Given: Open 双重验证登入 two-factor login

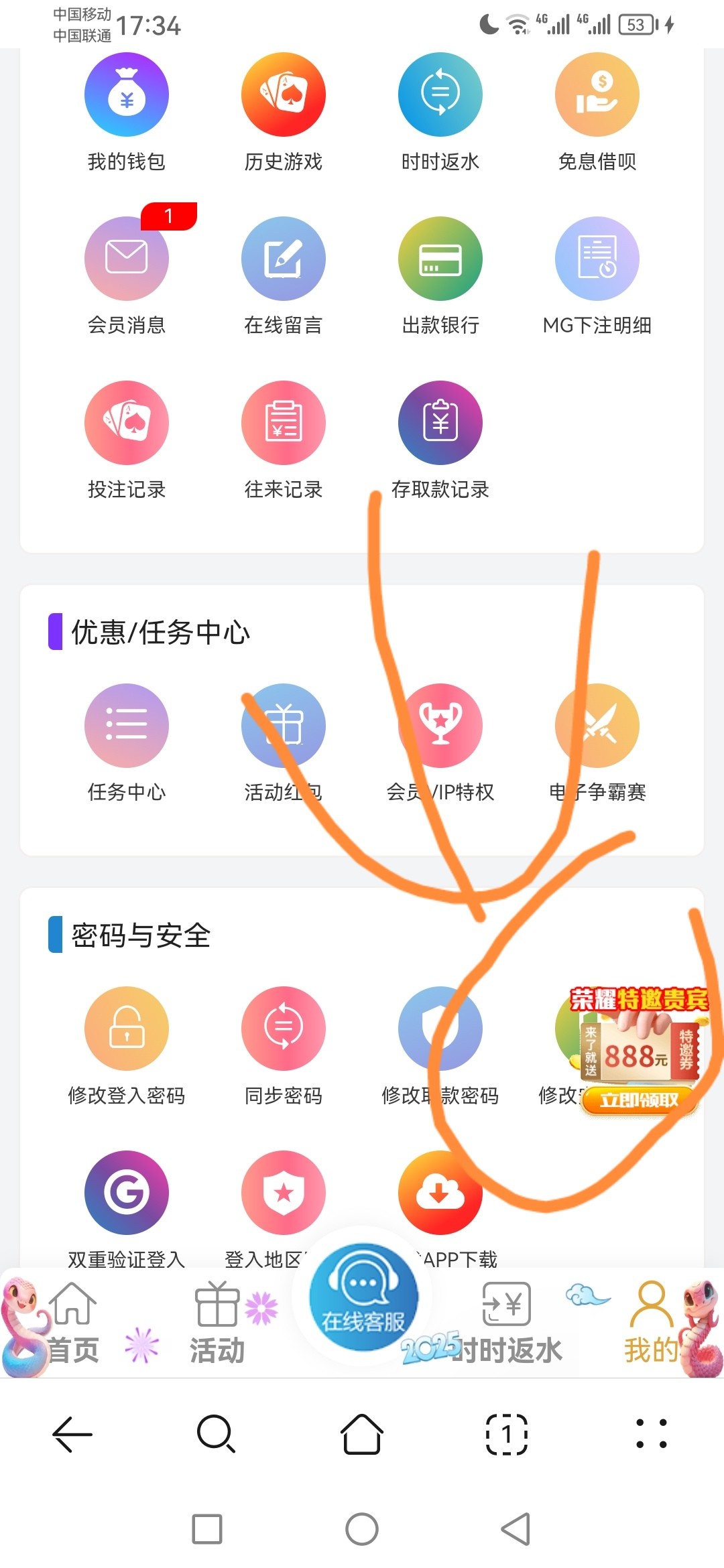Looking at the screenshot, I should pyautogui.click(x=126, y=1193).
